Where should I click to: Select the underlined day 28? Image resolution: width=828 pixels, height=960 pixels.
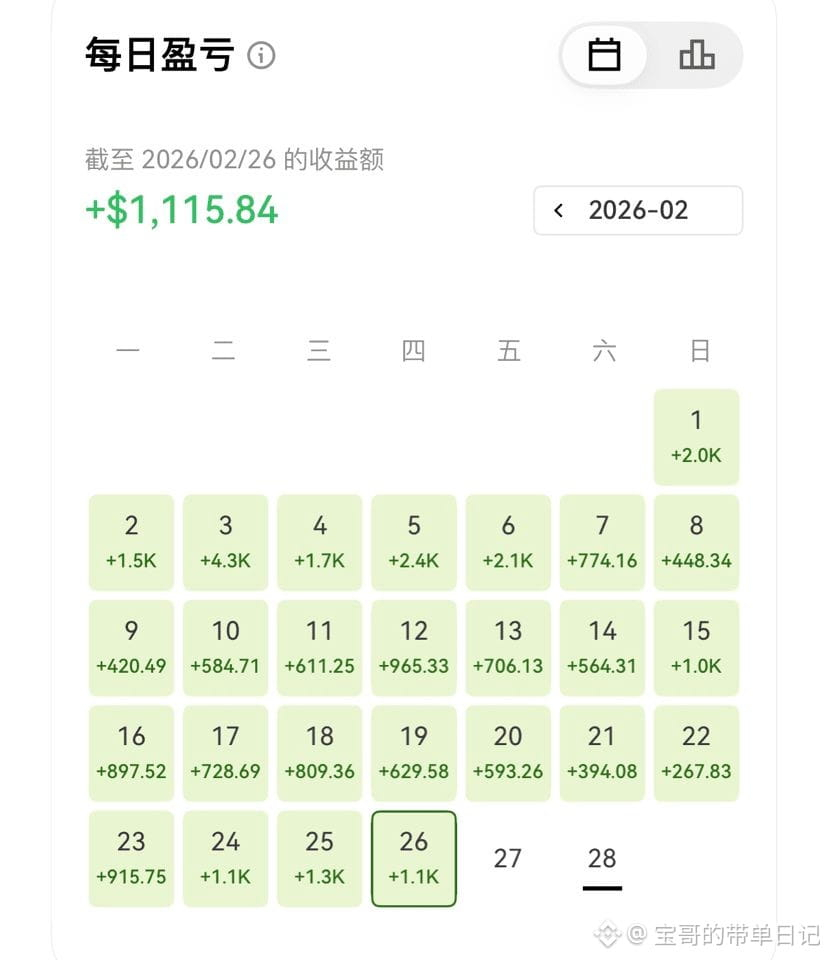point(602,858)
